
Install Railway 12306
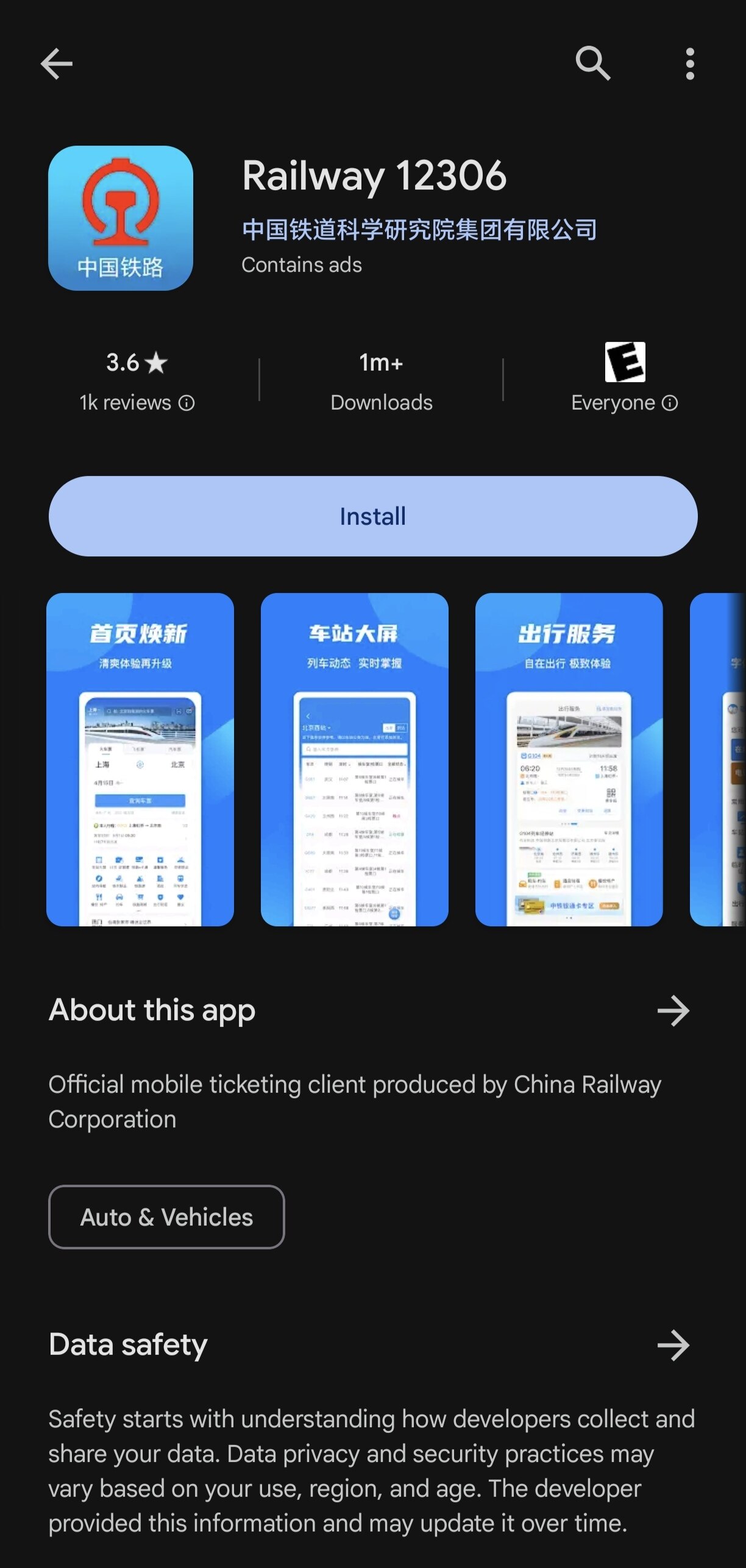click(373, 516)
